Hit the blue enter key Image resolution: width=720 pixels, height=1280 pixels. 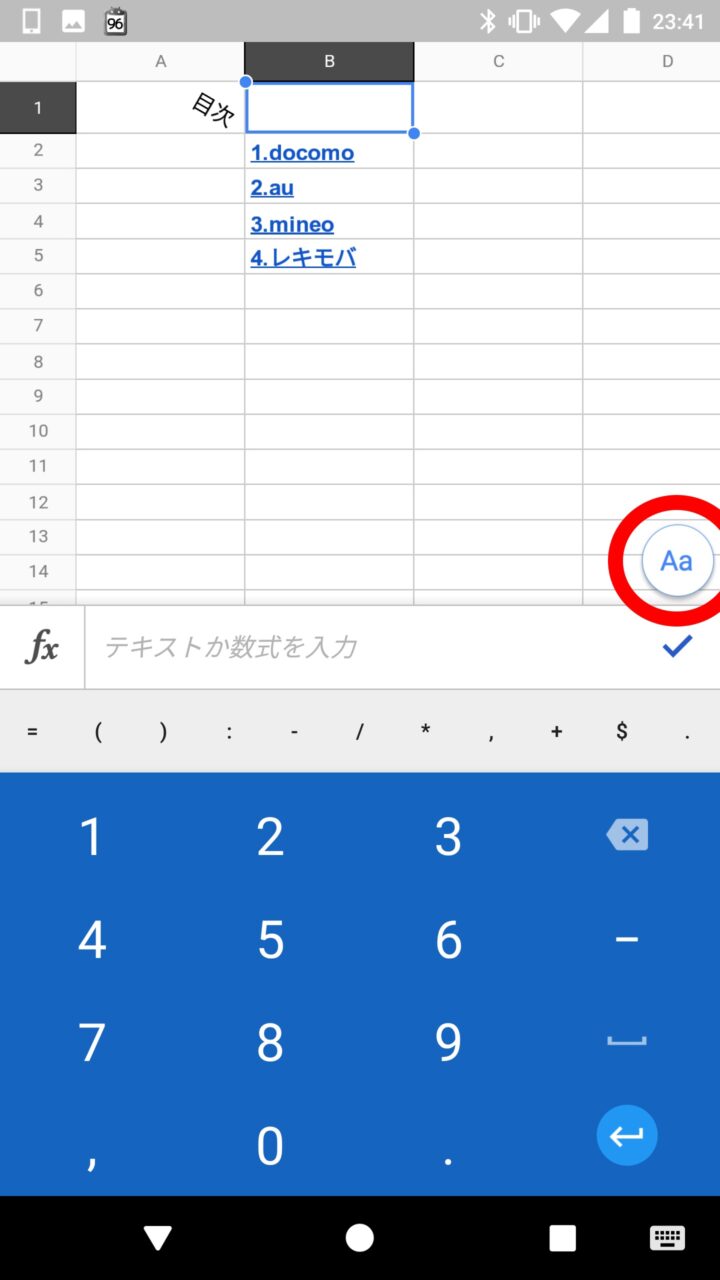(627, 1136)
